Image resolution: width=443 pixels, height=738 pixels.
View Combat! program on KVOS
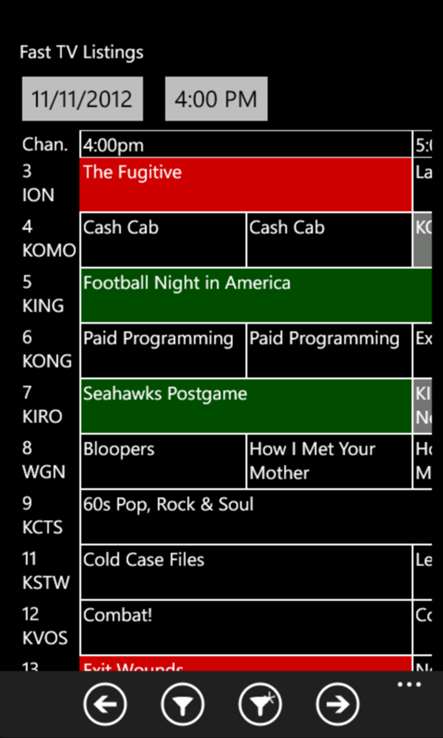click(x=246, y=627)
